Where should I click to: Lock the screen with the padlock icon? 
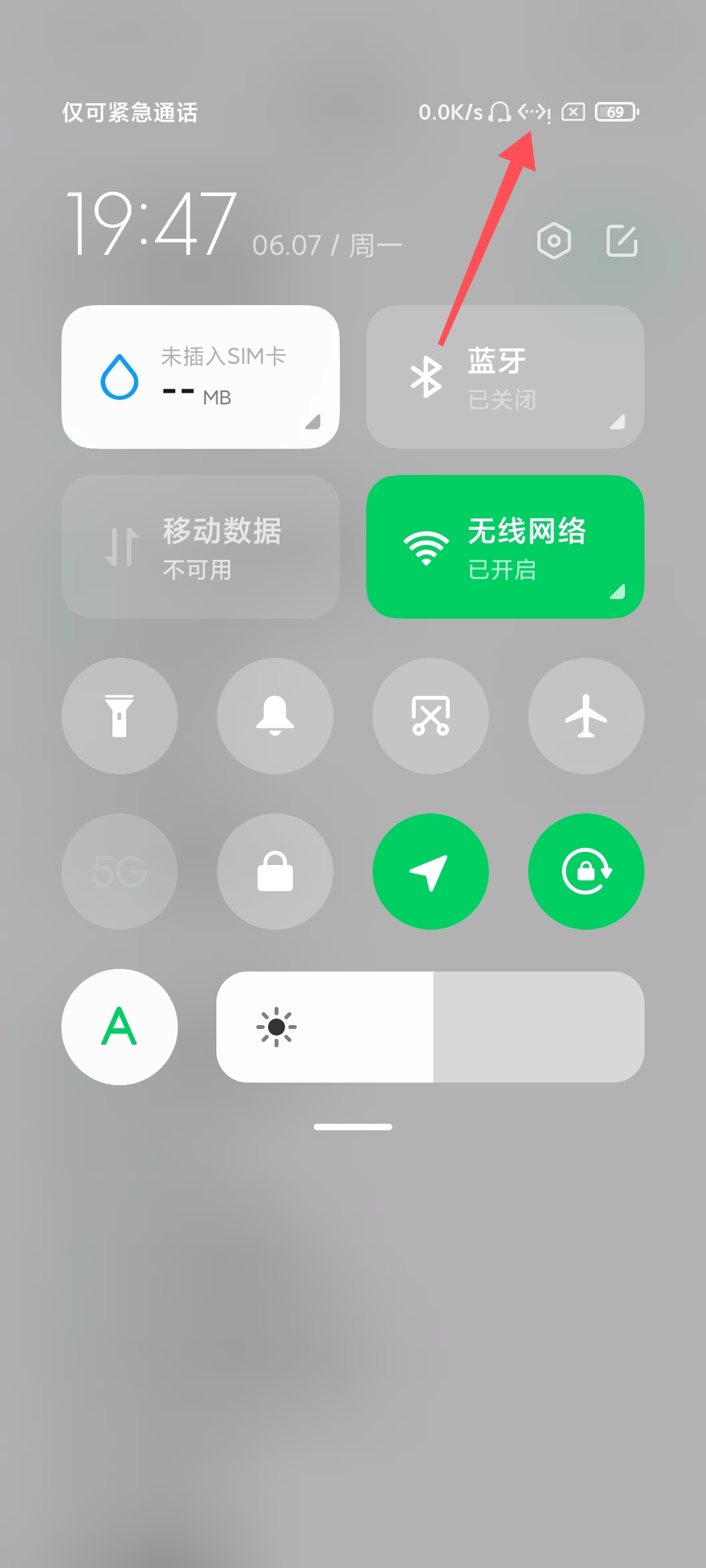(275, 872)
